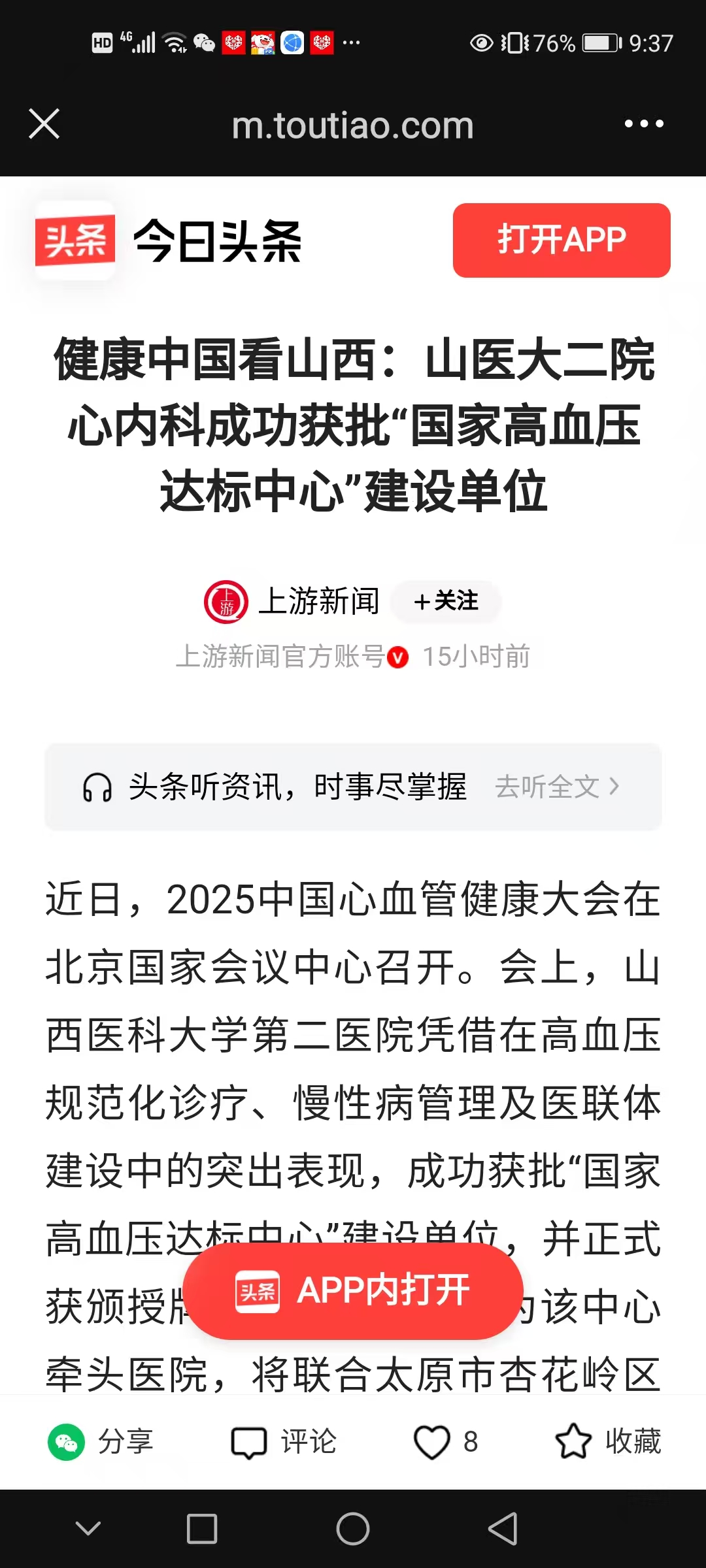Listen to the full article via 去听全文

(x=556, y=787)
